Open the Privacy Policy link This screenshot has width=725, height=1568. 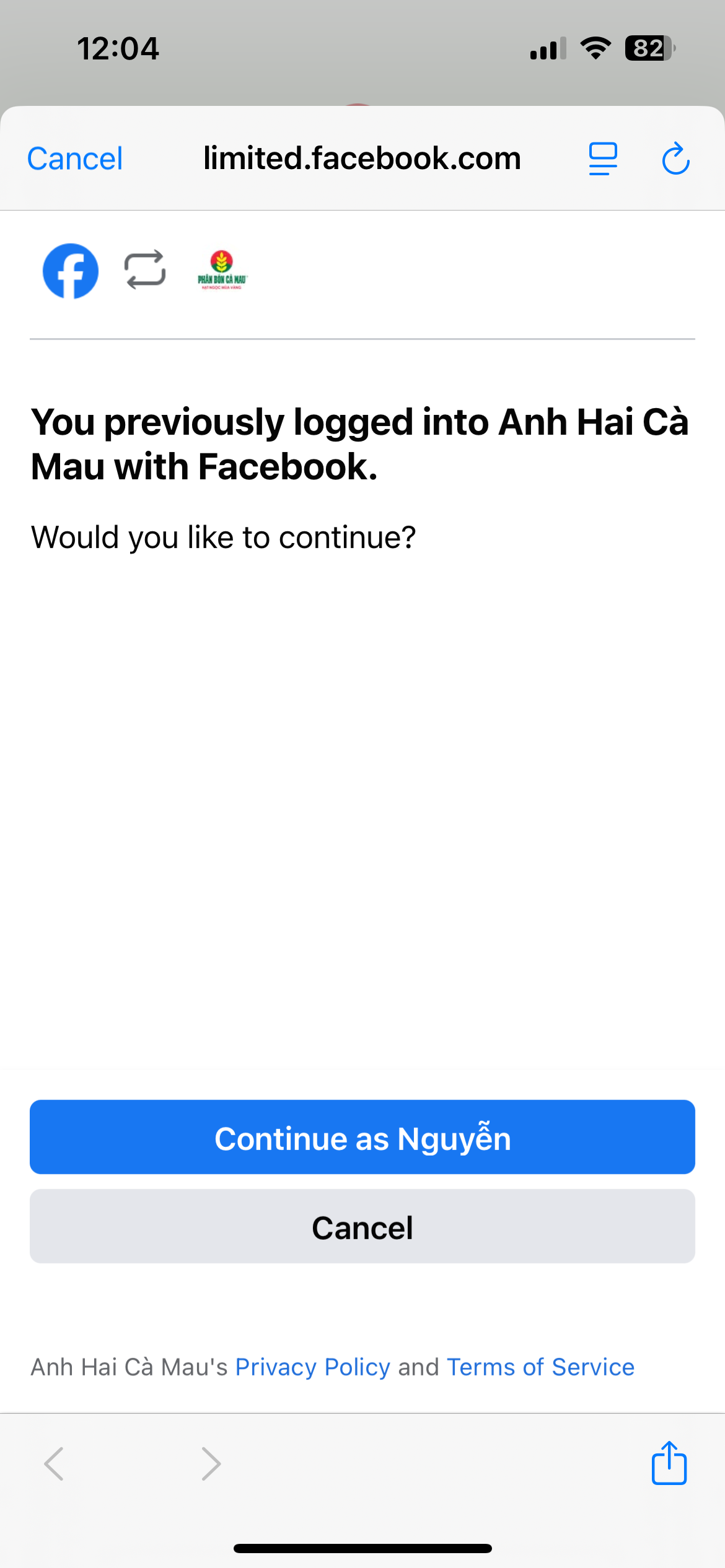pyautogui.click(x=313, y=1367)
